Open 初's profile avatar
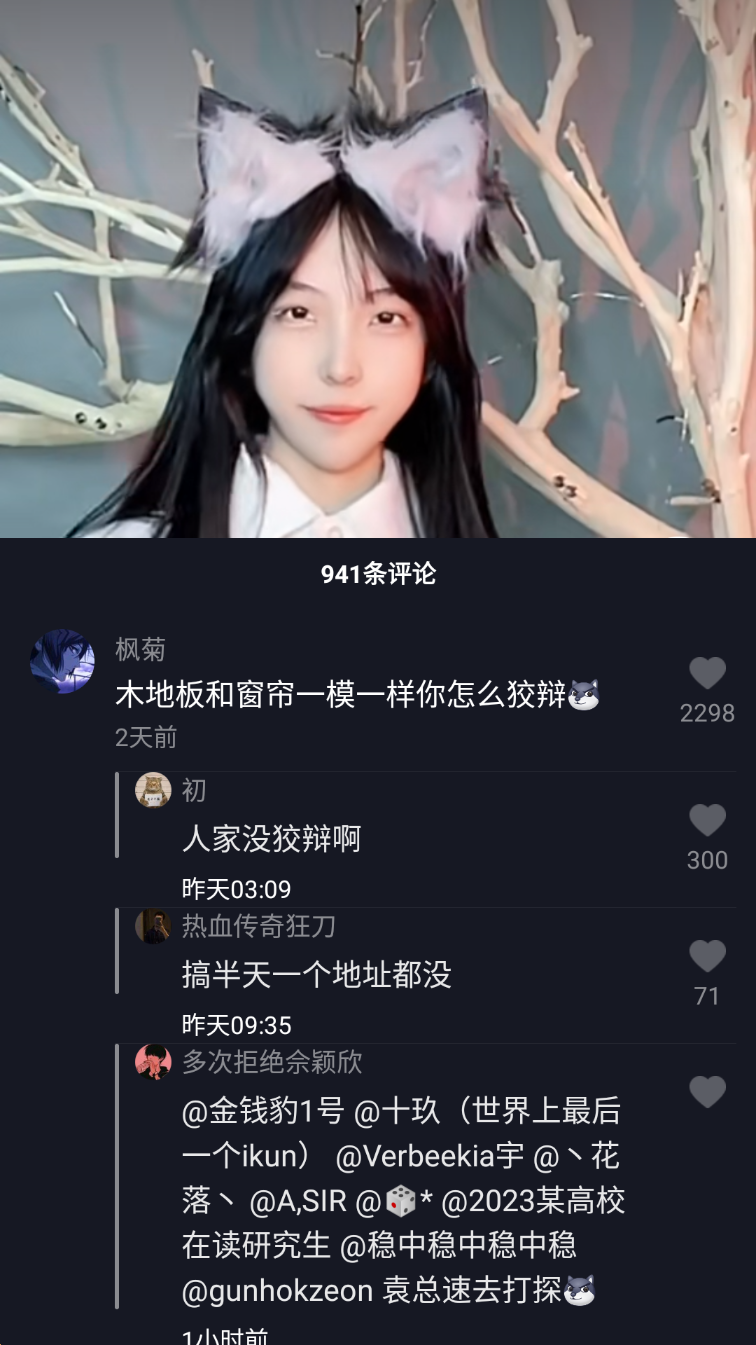756x1345 pixels. point(153,790)
